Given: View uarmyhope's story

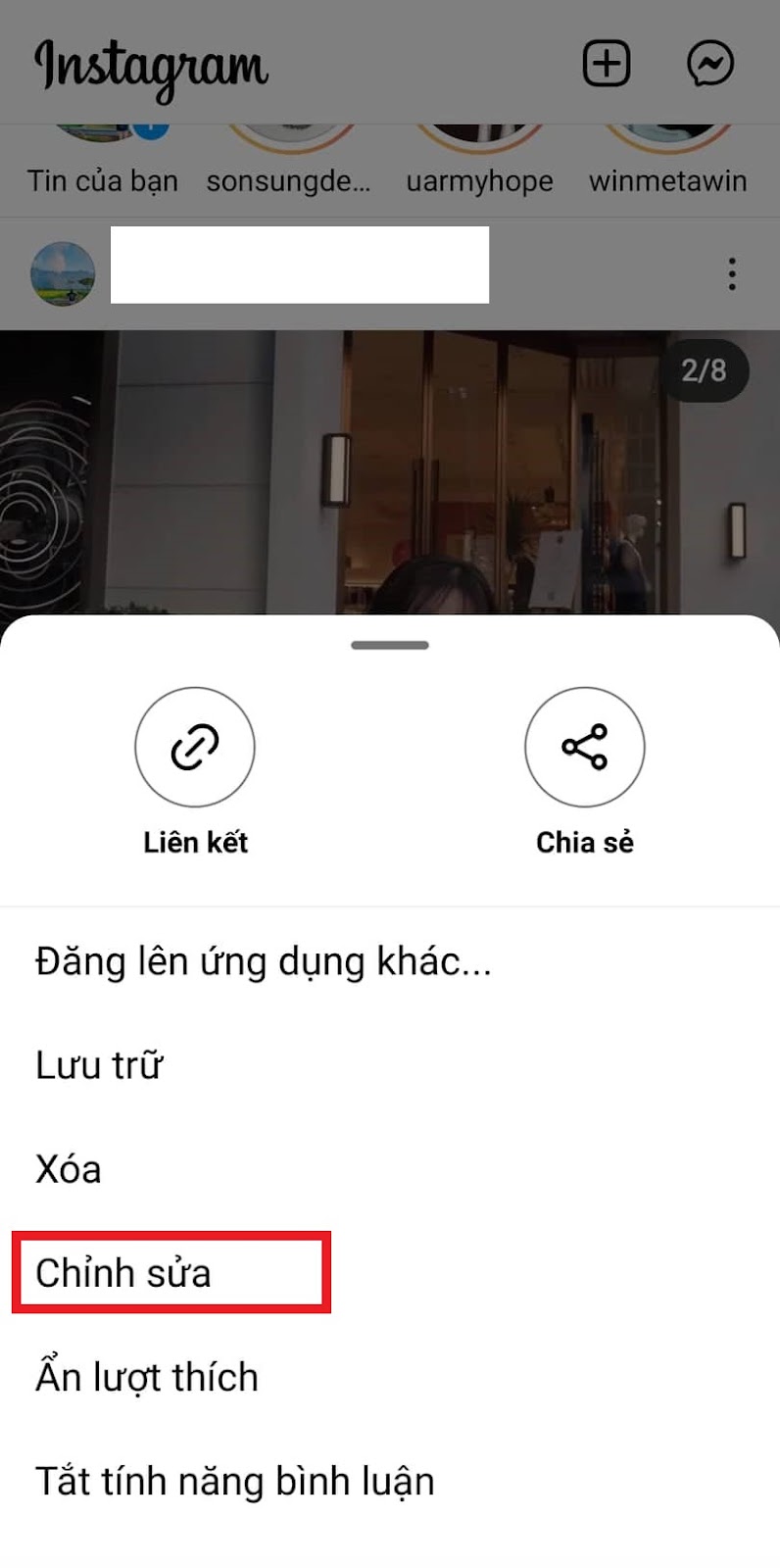Looking at the screenshot, I should coord(480,157).
